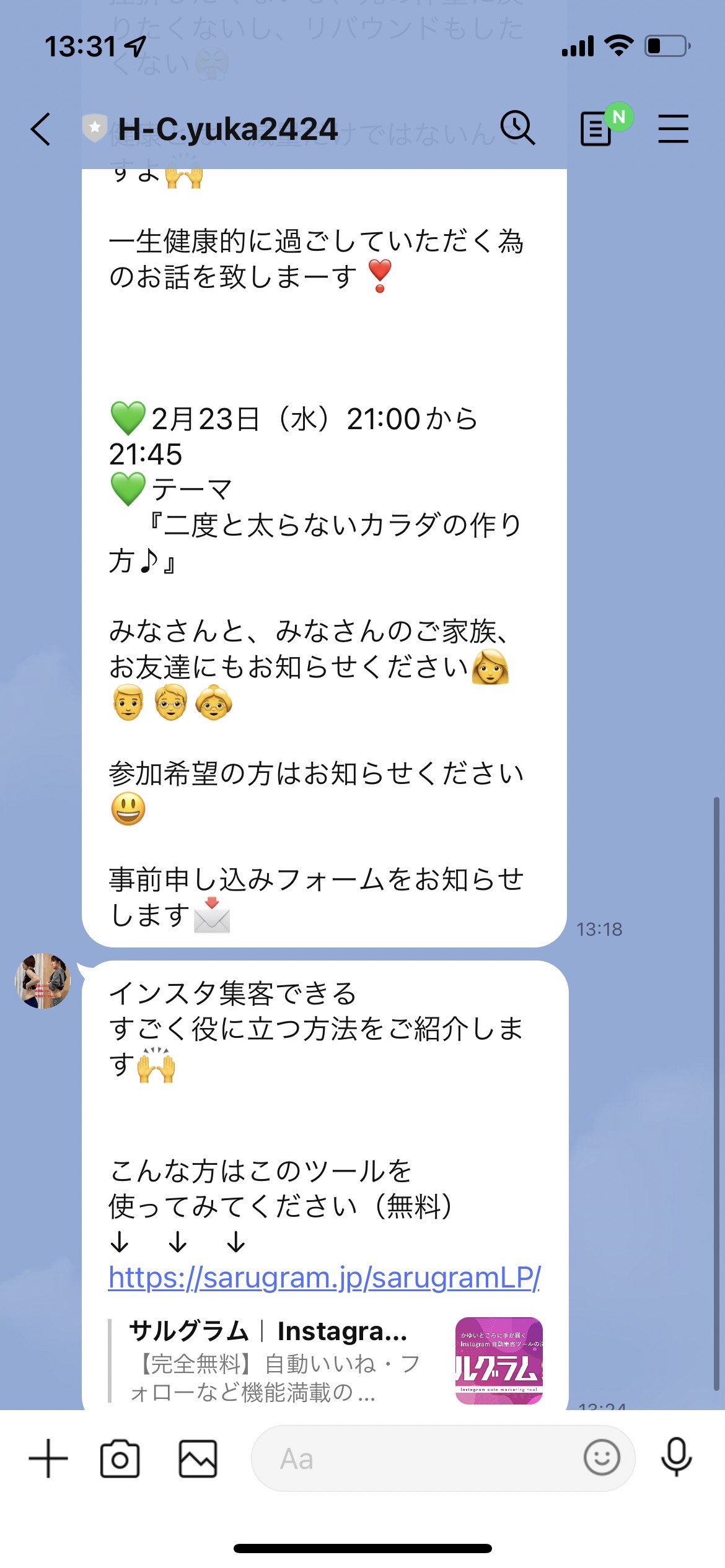
Task: Pick a photo from the gallery
Action: 198,1459
